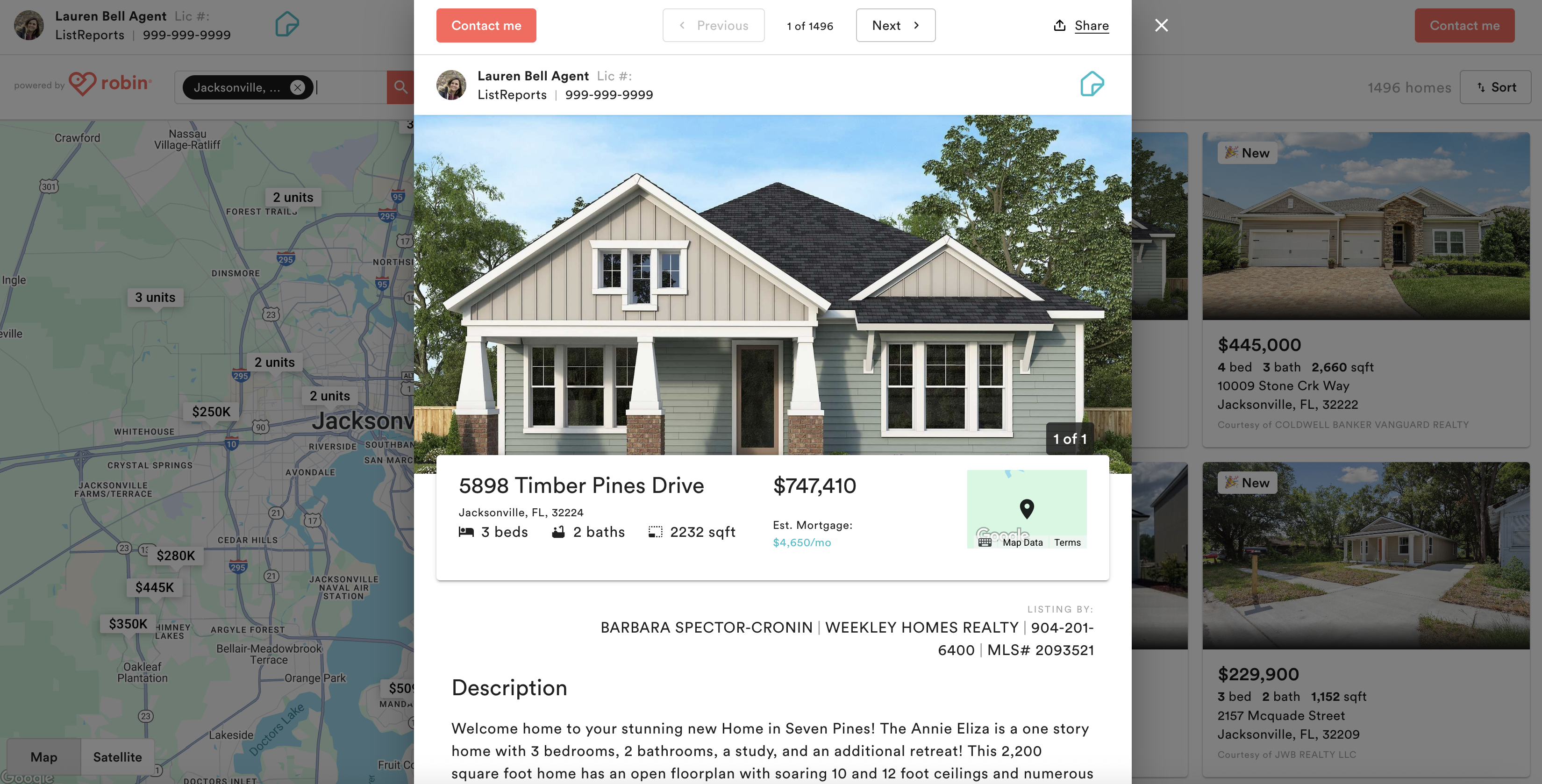Close the listing detail modal
The image size is (1542, 784).
(1161, 25)
